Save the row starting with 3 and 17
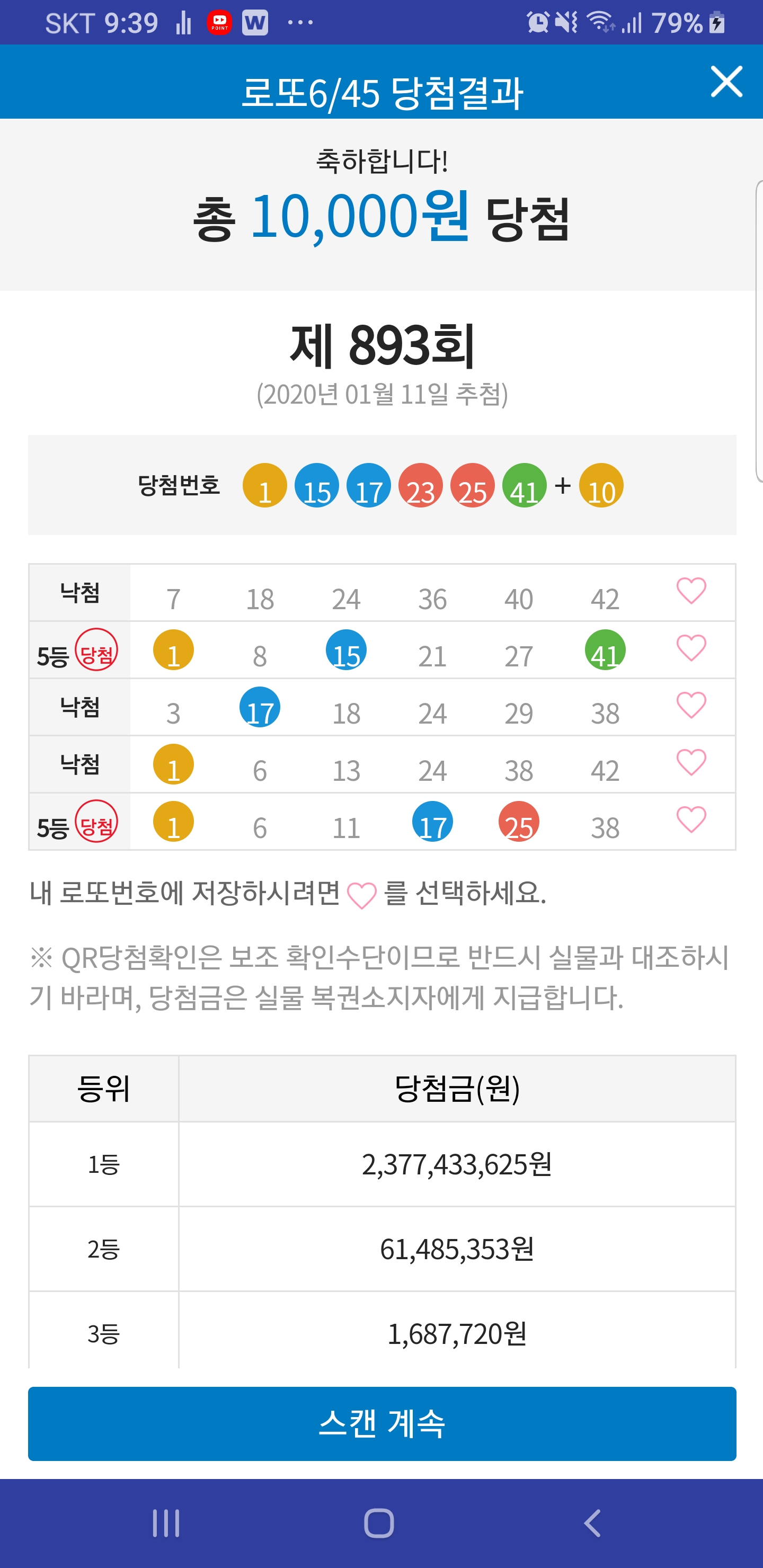Viewport: 763px width, 1568px height. click(691, 706)
